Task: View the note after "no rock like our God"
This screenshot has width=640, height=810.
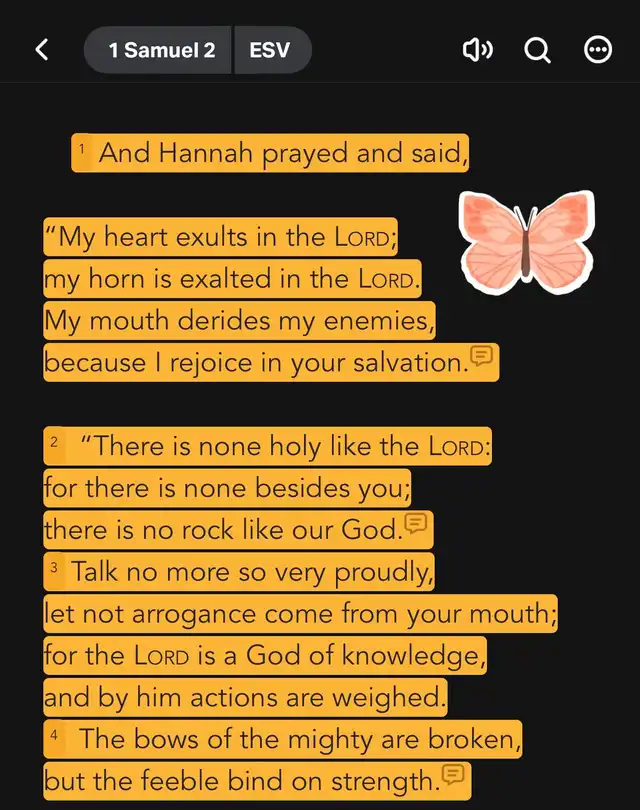Action: pyautogui.click(x=417, y=523)
